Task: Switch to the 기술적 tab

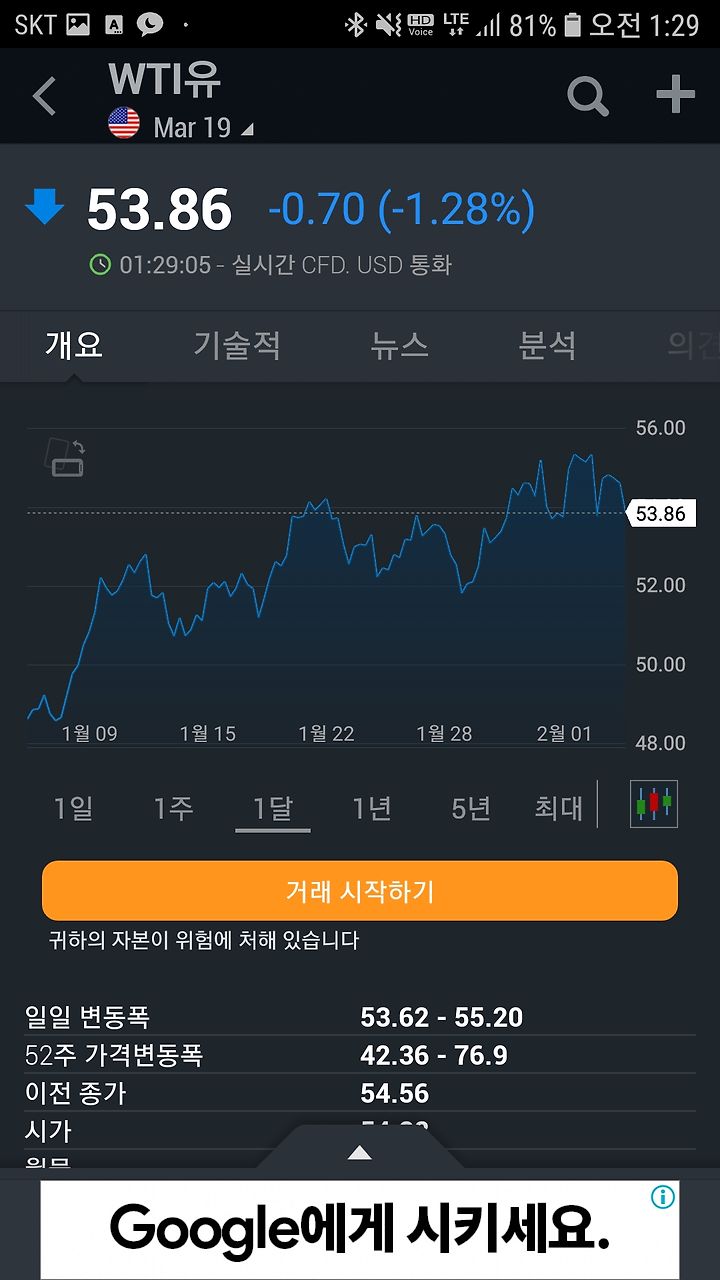Action: pyautogui.click(x=237, y=345)
